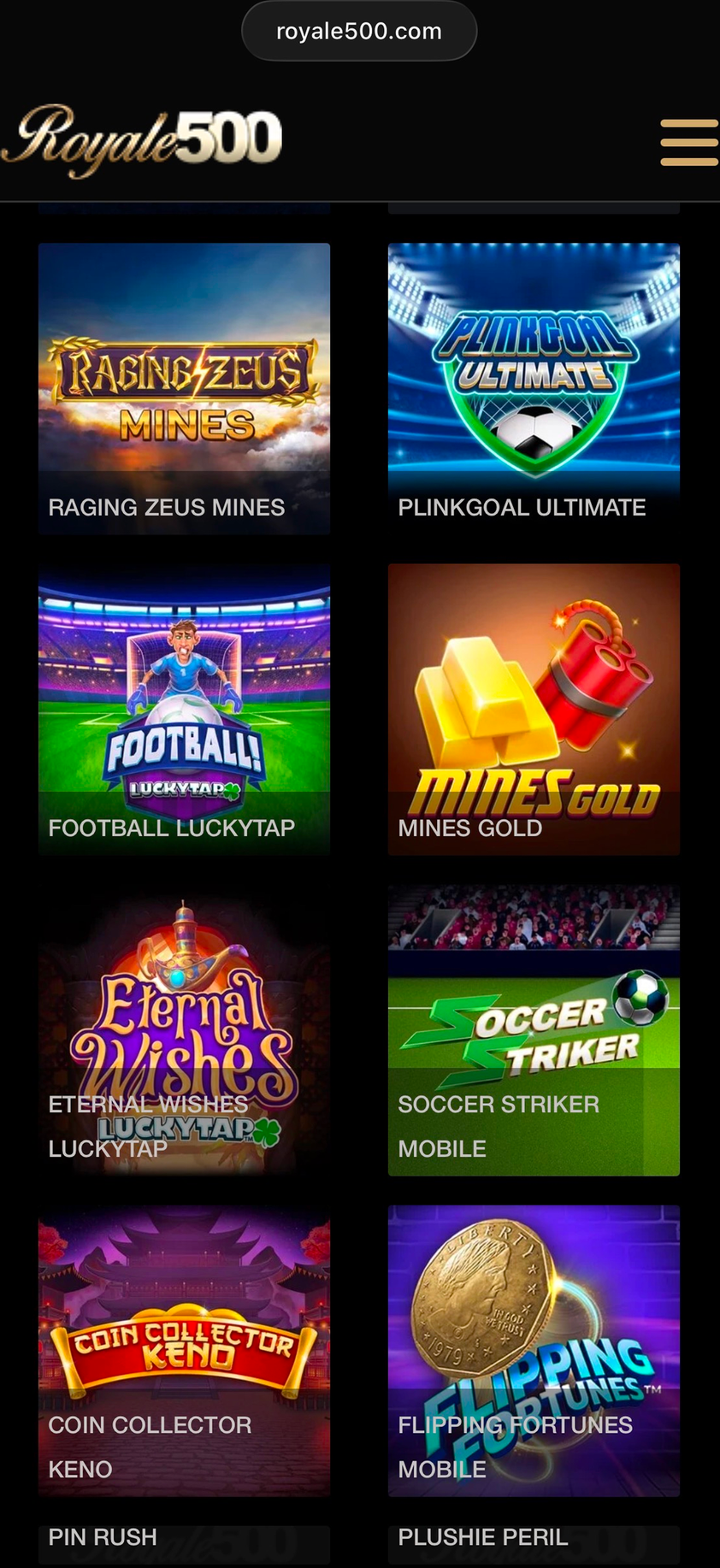Launch Flipping Fortunes Mobile
This screenshot has width=720, height=1568.
point(534,1350)
